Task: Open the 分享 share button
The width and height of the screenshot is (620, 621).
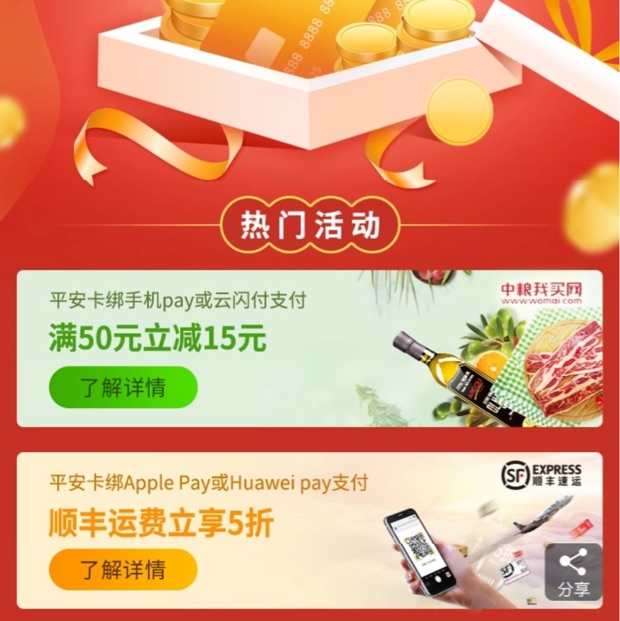Action: tap(574, 572)
